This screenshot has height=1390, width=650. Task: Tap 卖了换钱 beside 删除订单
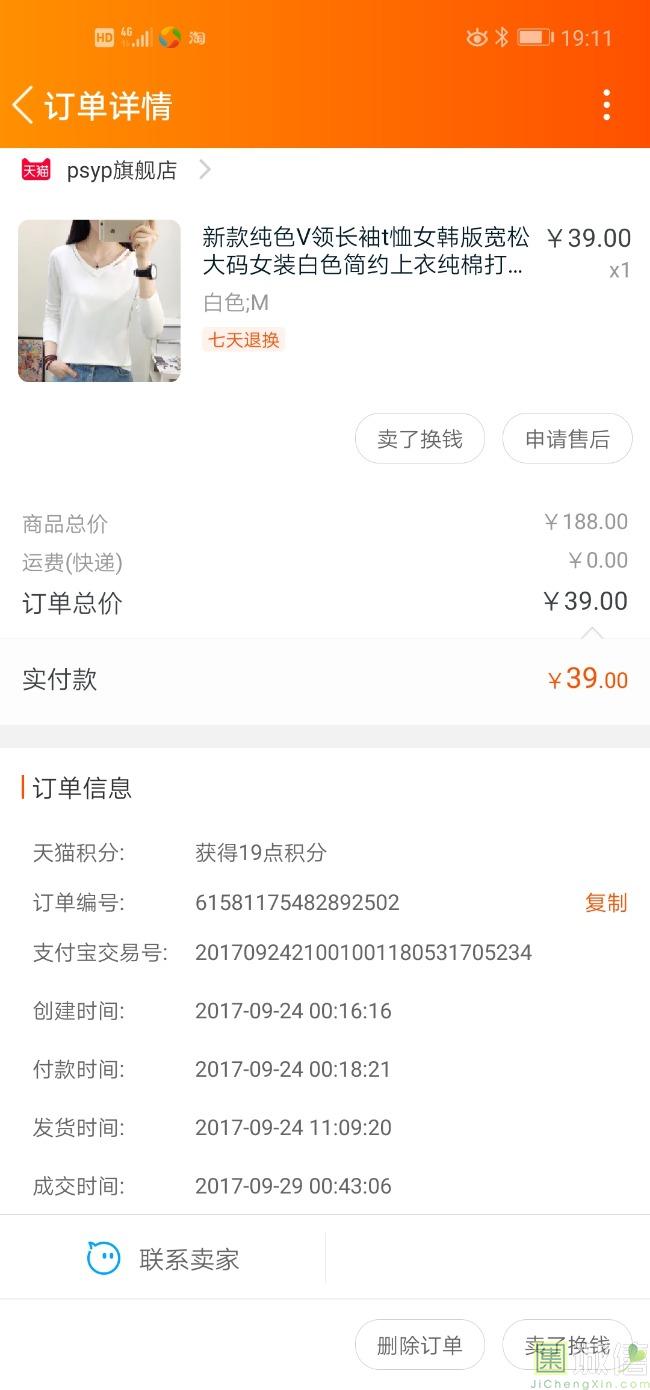[566, 1345]
